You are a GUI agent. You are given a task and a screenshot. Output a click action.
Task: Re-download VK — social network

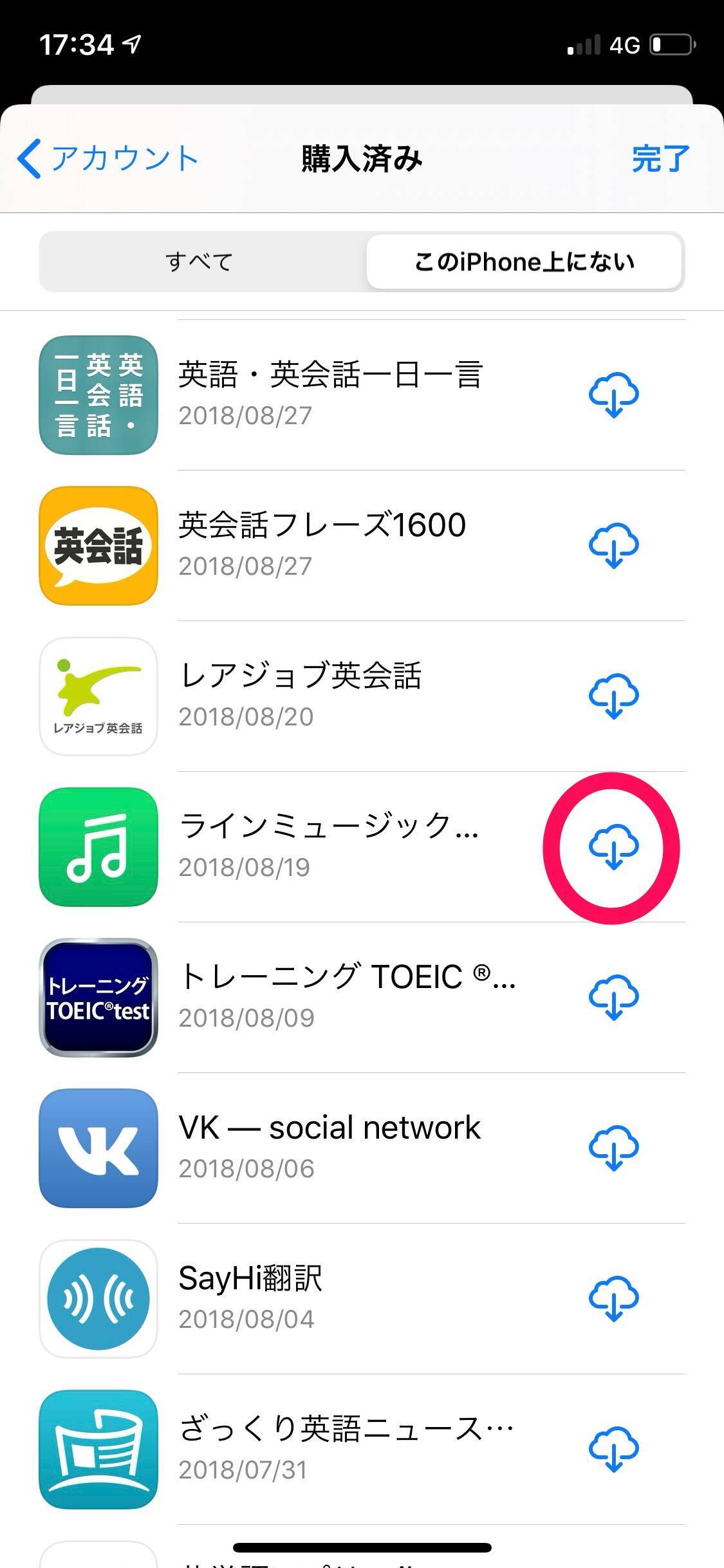(x=613, y=1148)
